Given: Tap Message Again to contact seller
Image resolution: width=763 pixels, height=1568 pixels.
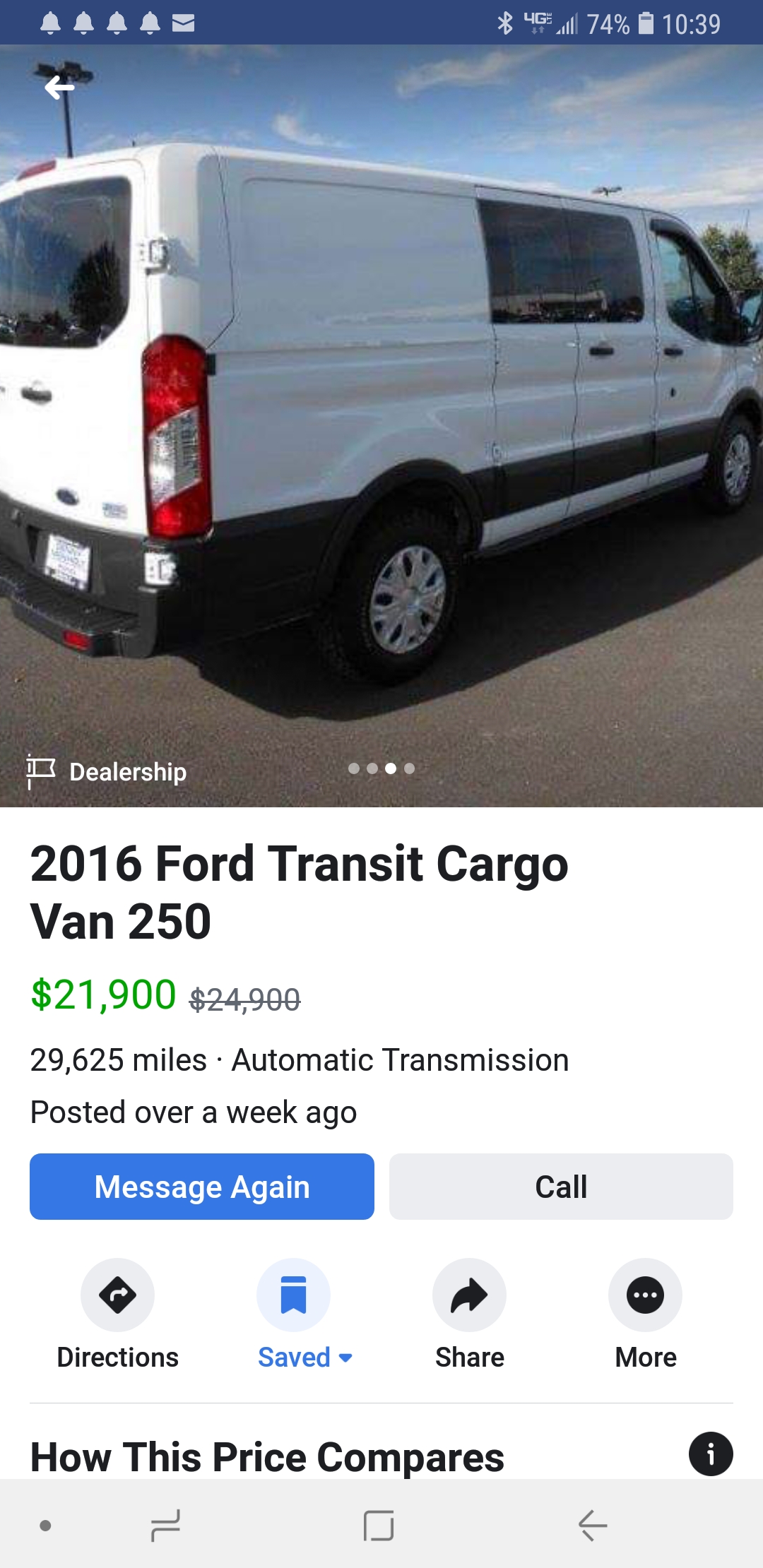Looking at the screenshot, I should tap(202, 1187).
